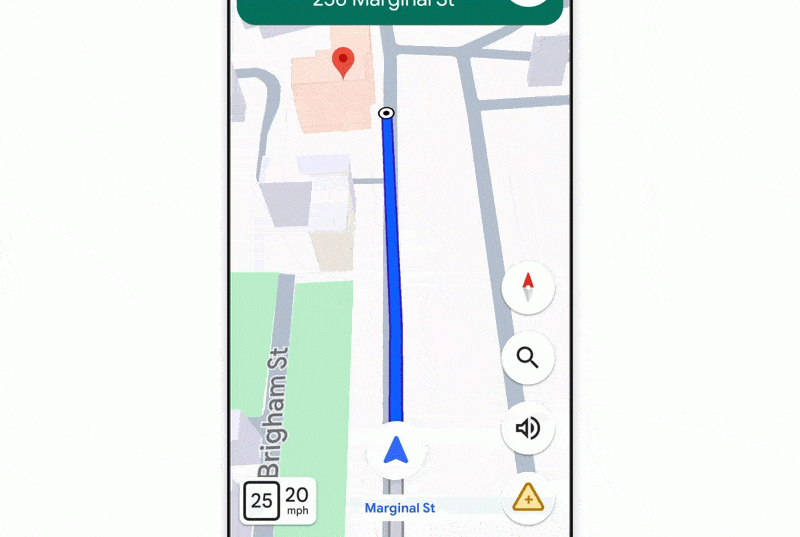Mute the voice guidance sound
Screen dimensions: 800x537
coord(528,428)
